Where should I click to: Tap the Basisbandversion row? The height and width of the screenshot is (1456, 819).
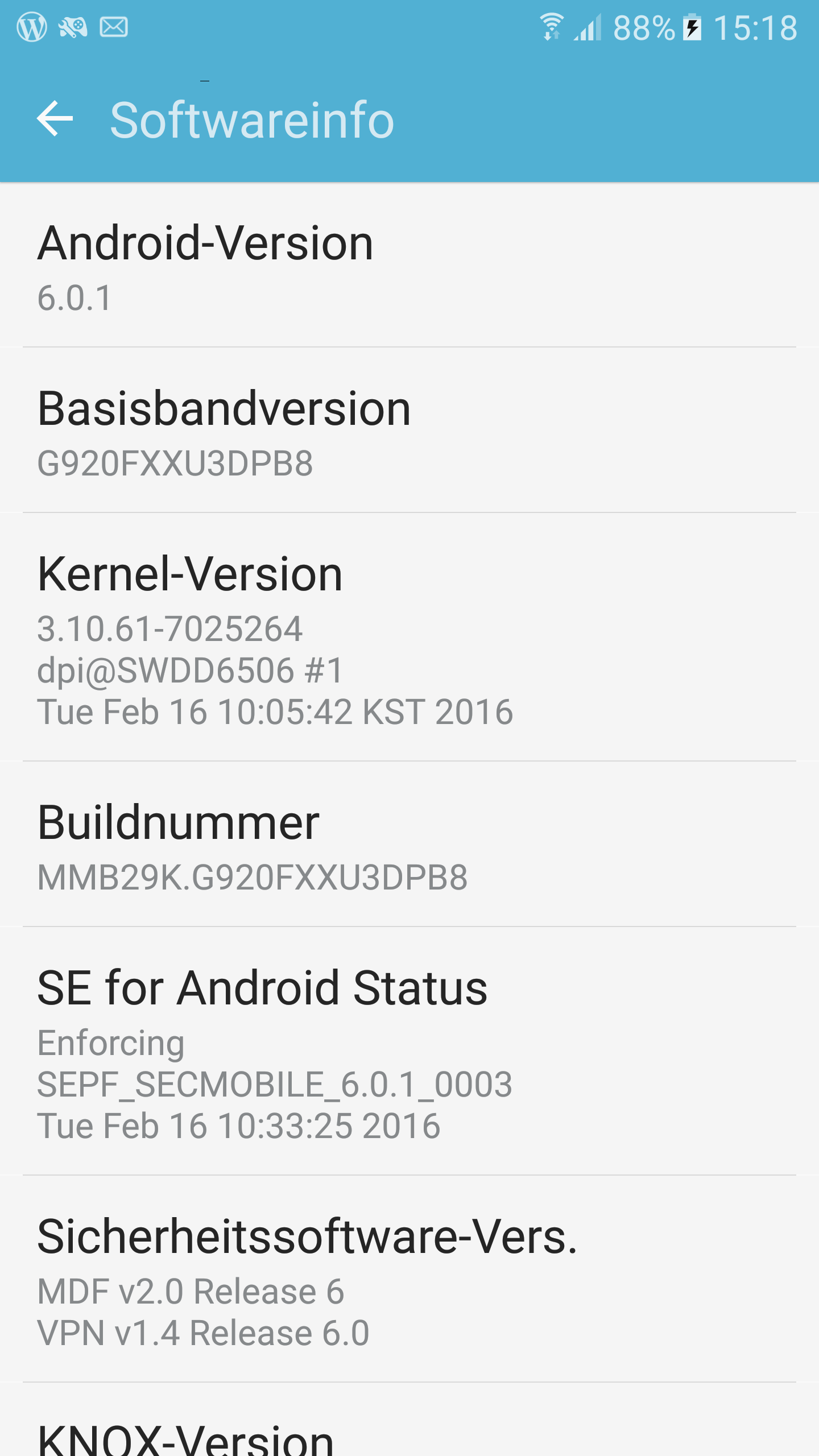coord(409,431)
